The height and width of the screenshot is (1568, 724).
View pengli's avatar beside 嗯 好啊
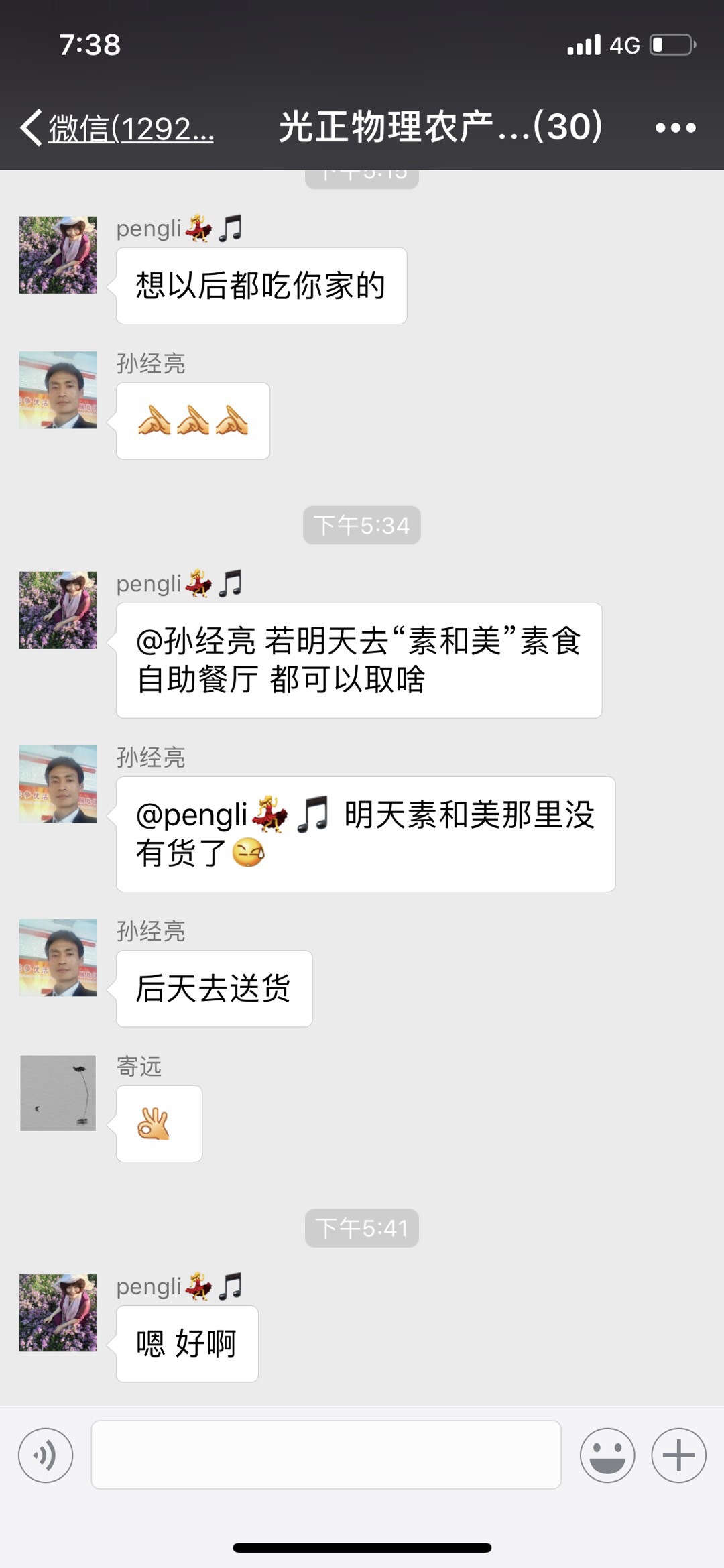58,1313
